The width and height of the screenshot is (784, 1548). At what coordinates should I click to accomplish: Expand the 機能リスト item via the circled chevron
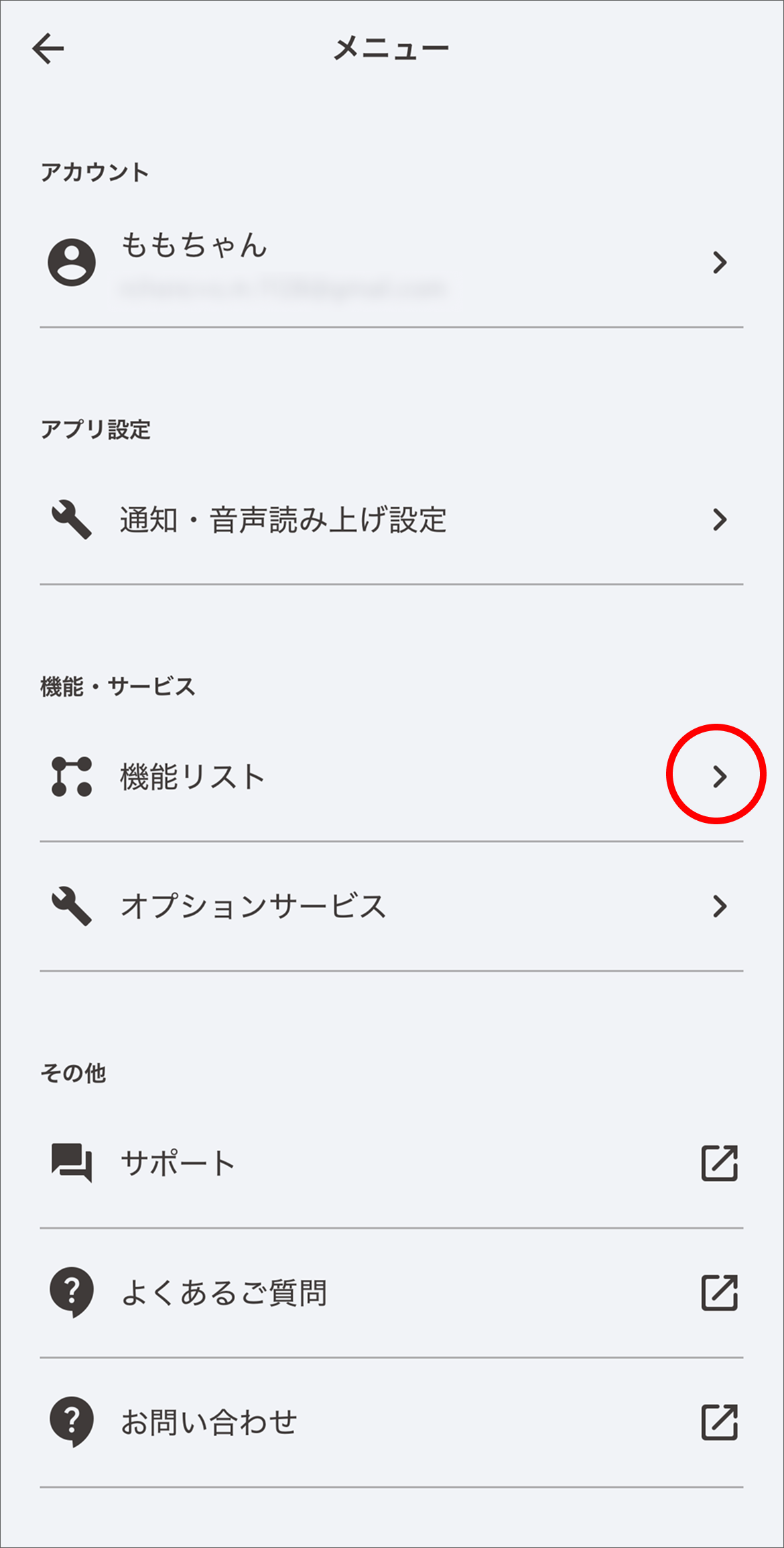[x=718, y=776]
